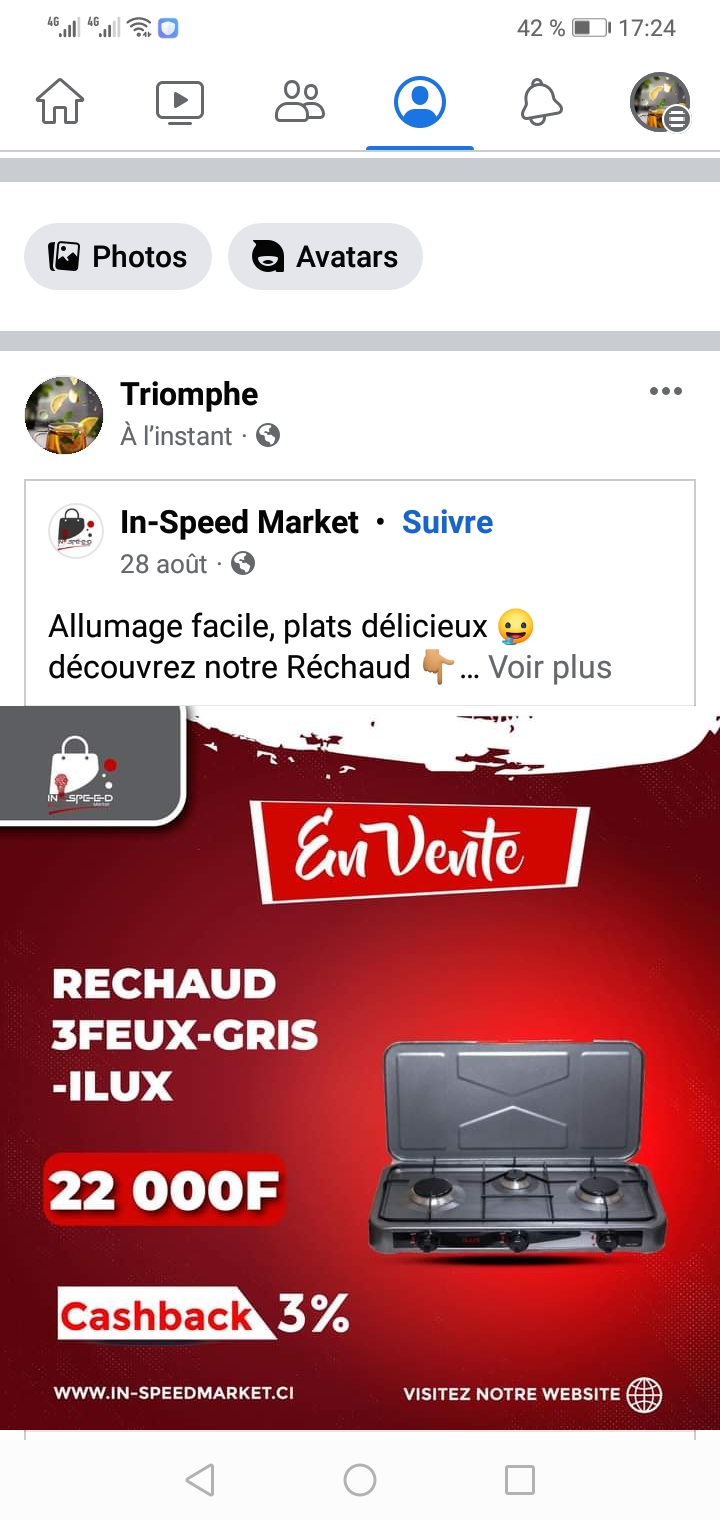Open the In-Speed Market page

click(x=239, y=522)
